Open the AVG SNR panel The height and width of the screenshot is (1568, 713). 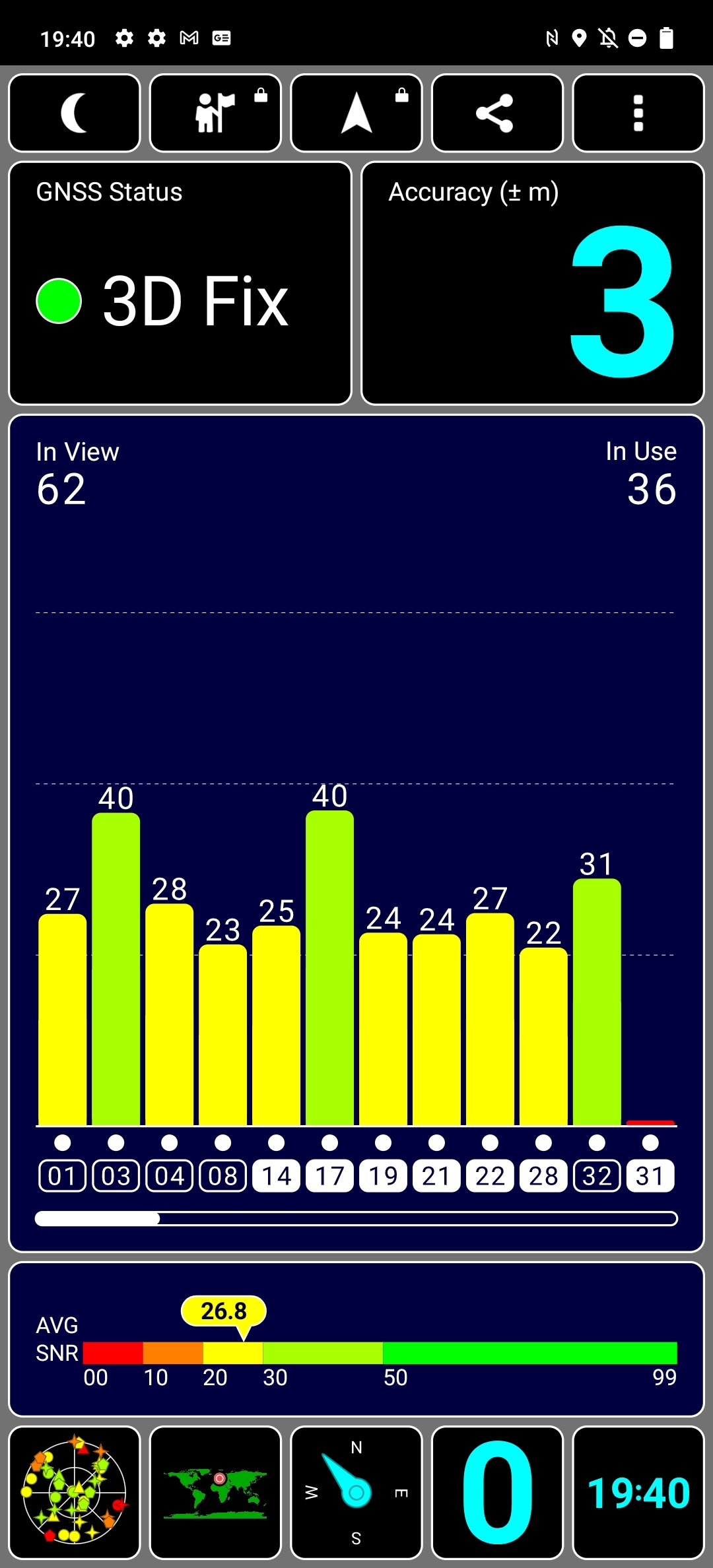(356, 1340)
